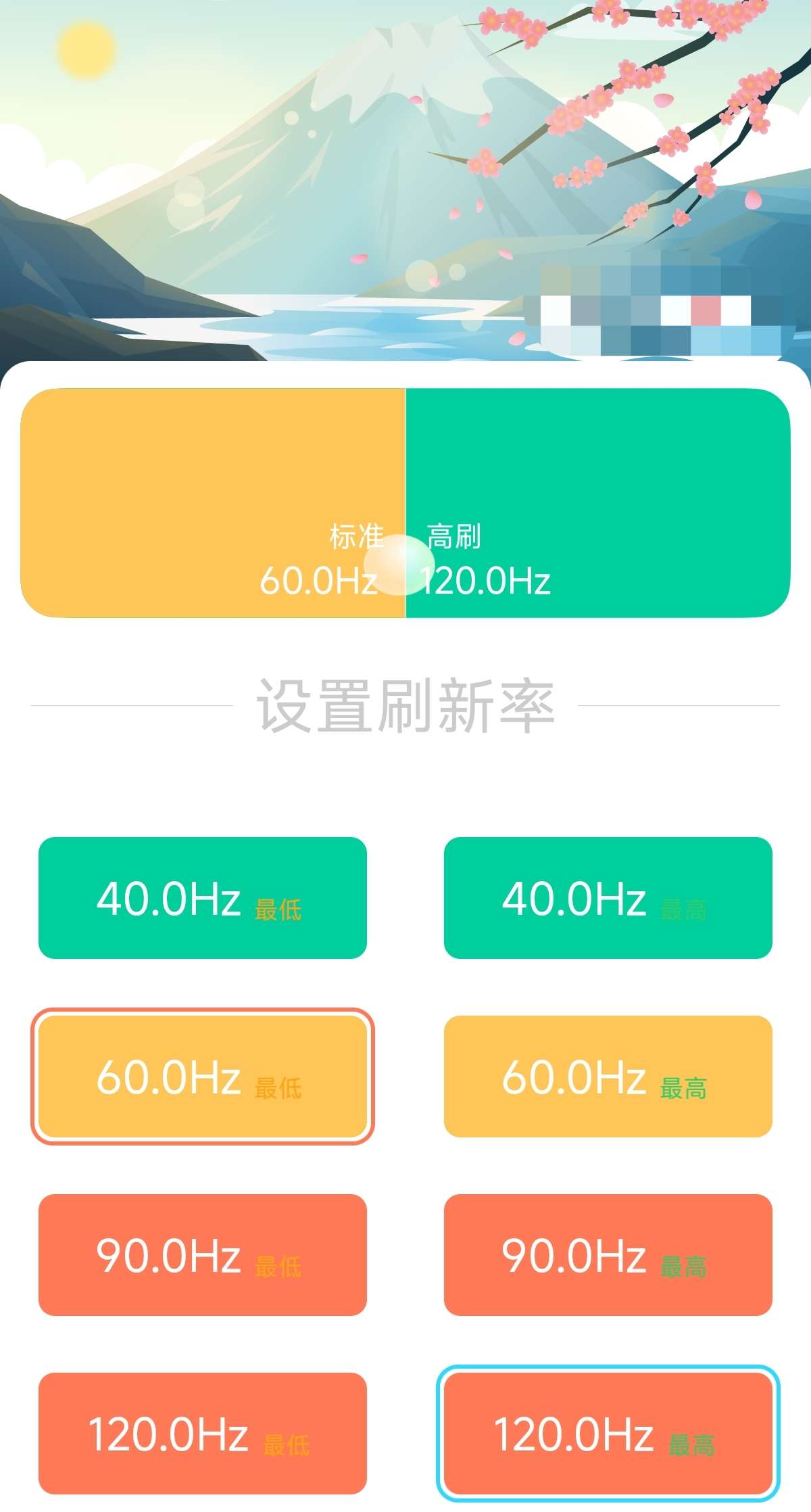Choose 90.0Hz as 最高 rate
This screenshot has height=1512, width=811.
click(x=608, y=1255)
